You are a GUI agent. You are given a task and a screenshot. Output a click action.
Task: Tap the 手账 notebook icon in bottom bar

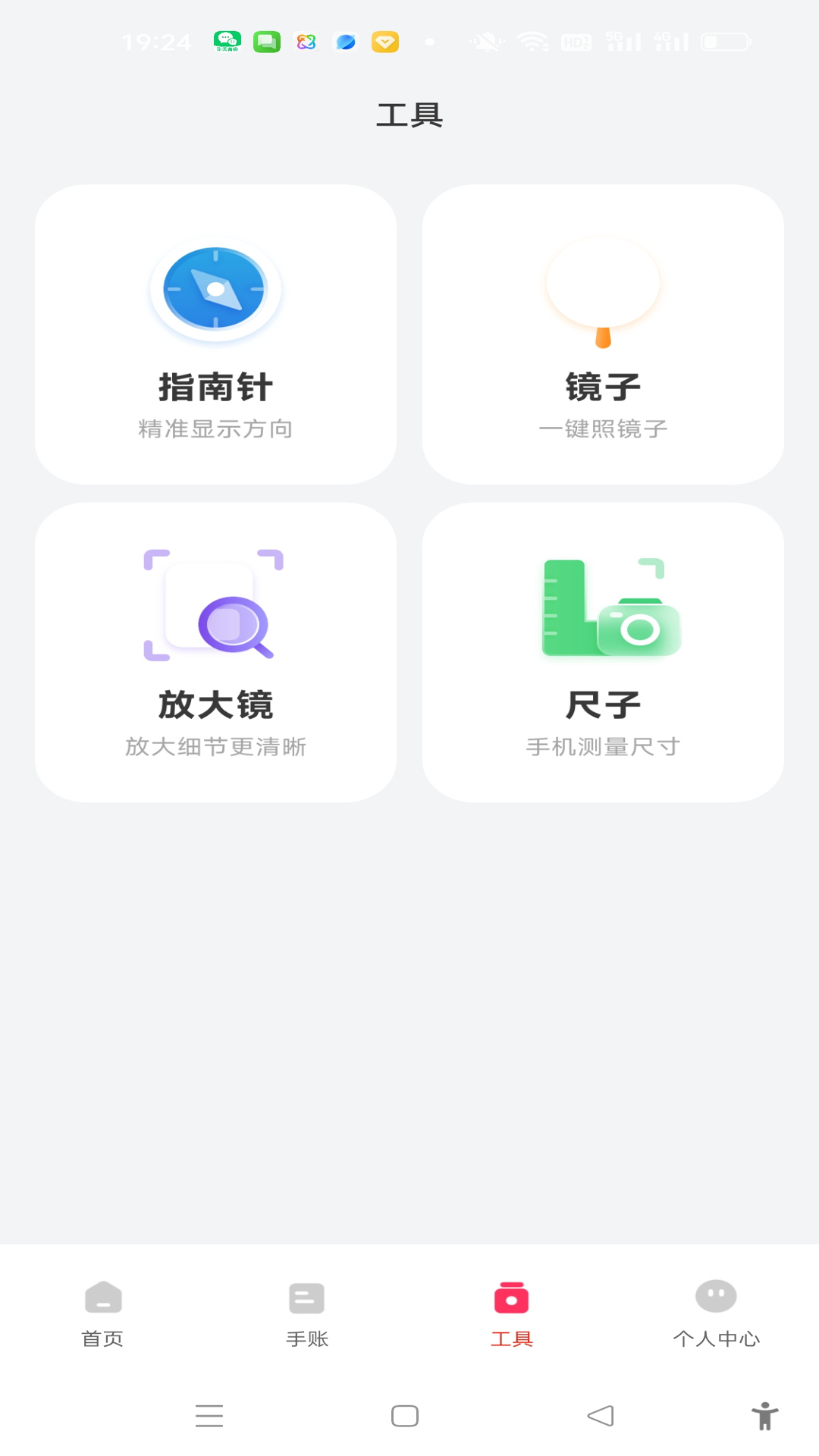pyautogui.click(x=306, y=1298)
